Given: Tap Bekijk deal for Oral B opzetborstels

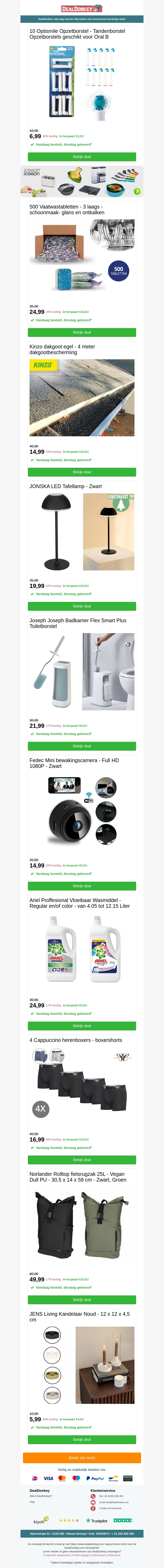Looking at the screenshot, I should tap(82, 157).
